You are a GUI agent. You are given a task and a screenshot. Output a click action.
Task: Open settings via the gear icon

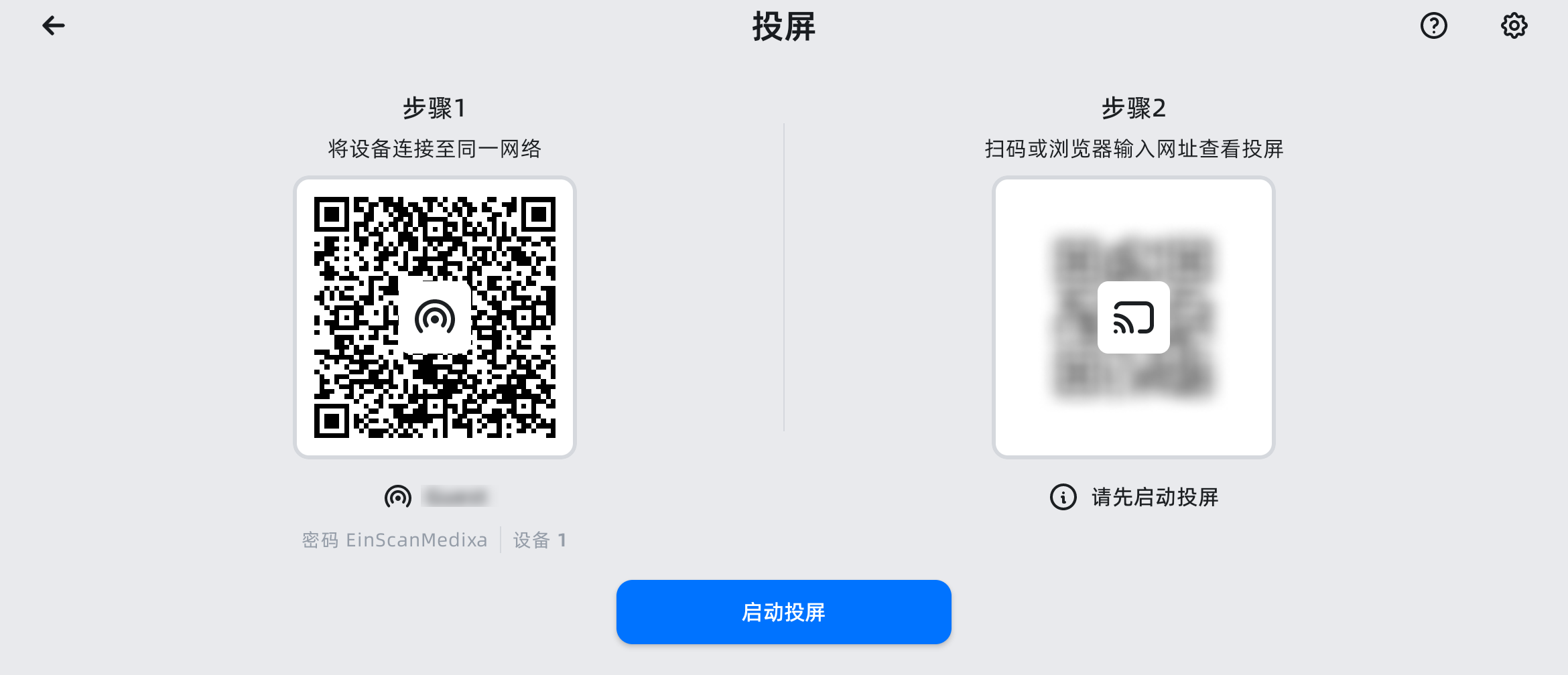[x=1514, y=26]
